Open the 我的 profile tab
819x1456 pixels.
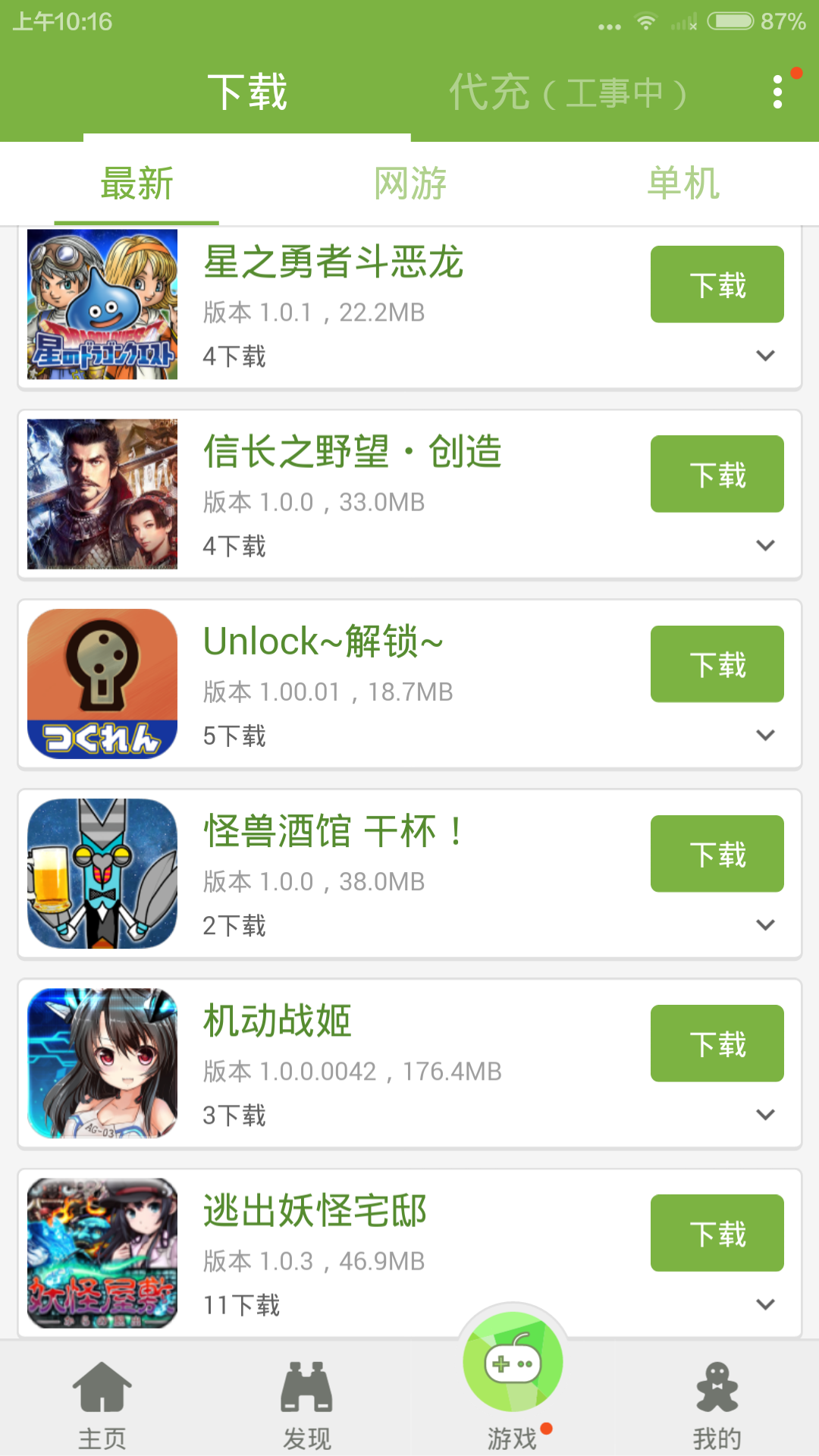coord(717,1404)
